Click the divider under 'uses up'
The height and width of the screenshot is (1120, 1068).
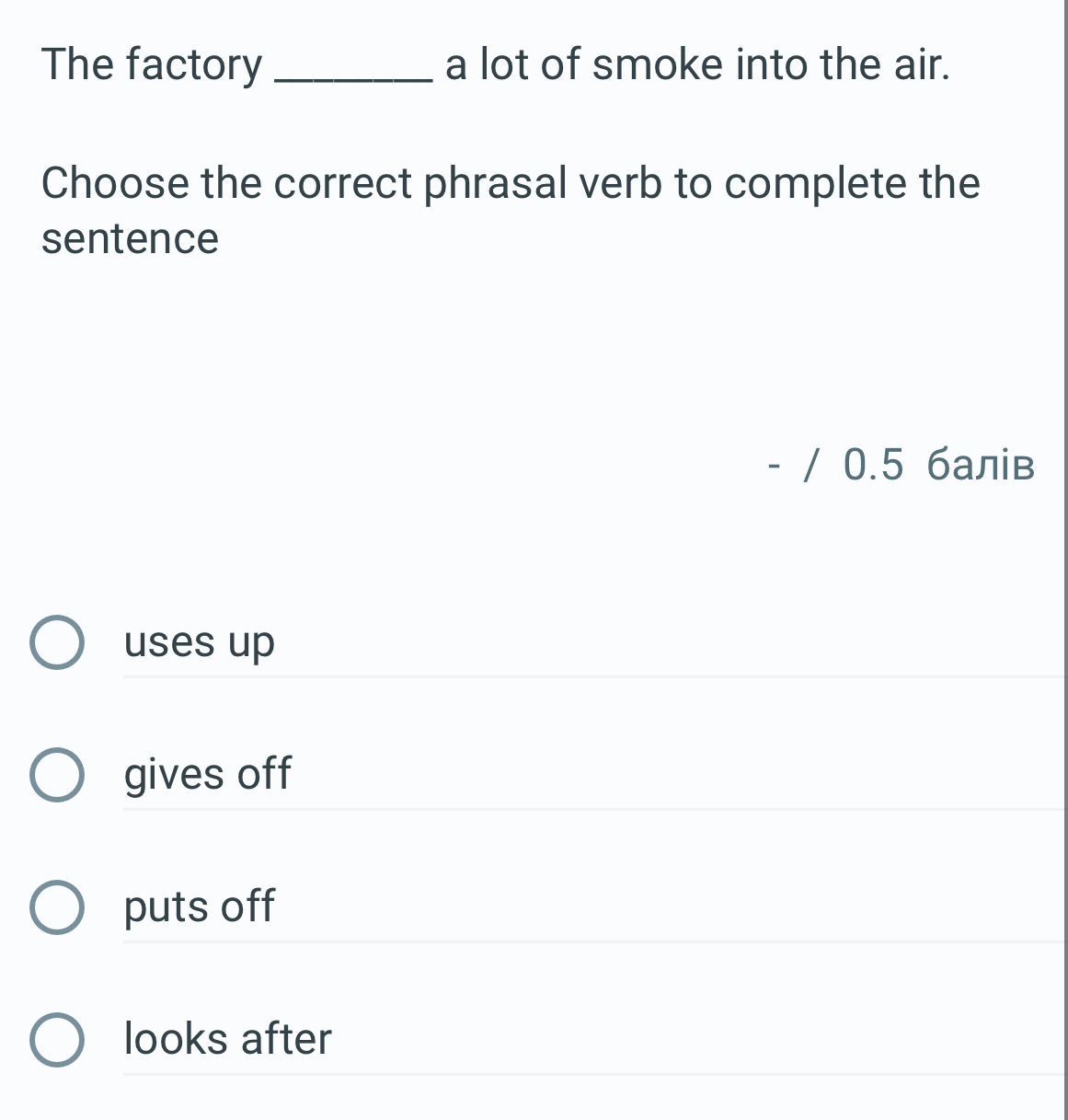589,678
